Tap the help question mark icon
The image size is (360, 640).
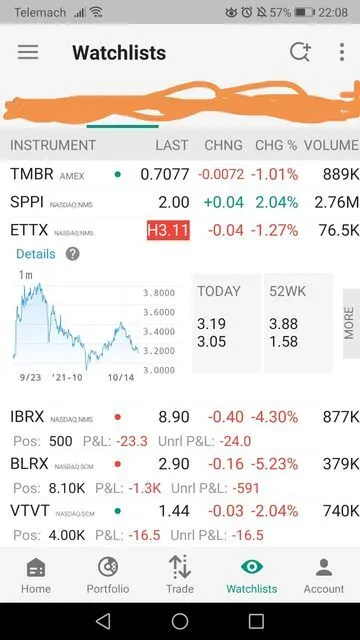73,254
